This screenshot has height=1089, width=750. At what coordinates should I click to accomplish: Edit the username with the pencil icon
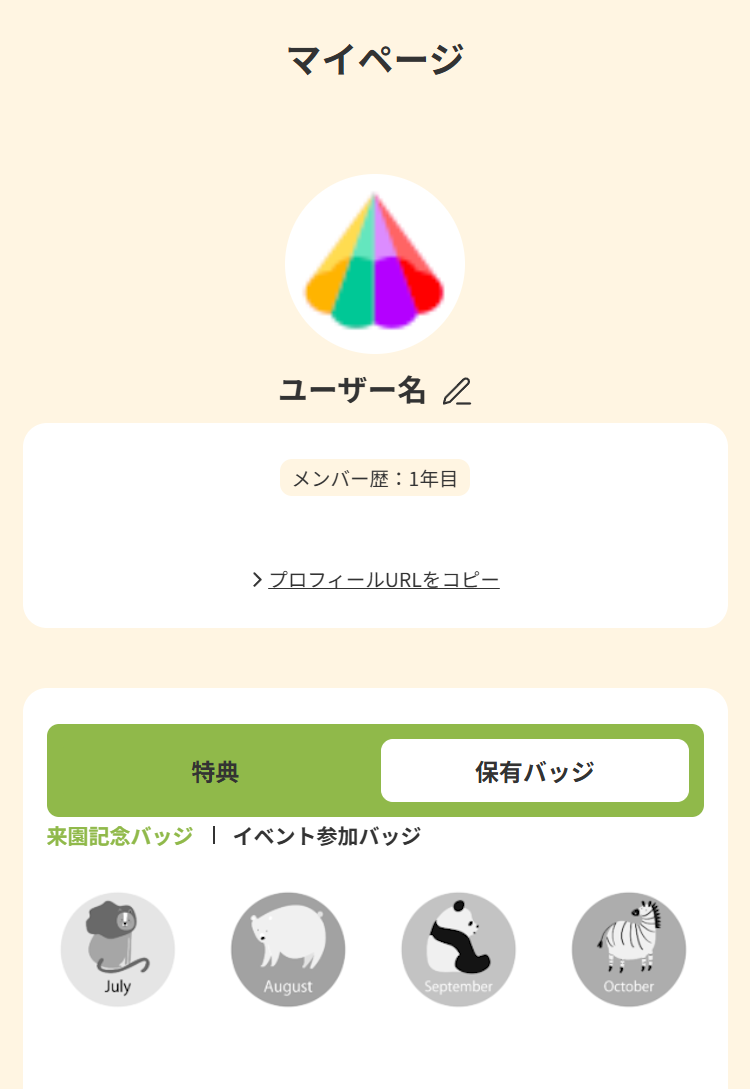coord(457,391)
